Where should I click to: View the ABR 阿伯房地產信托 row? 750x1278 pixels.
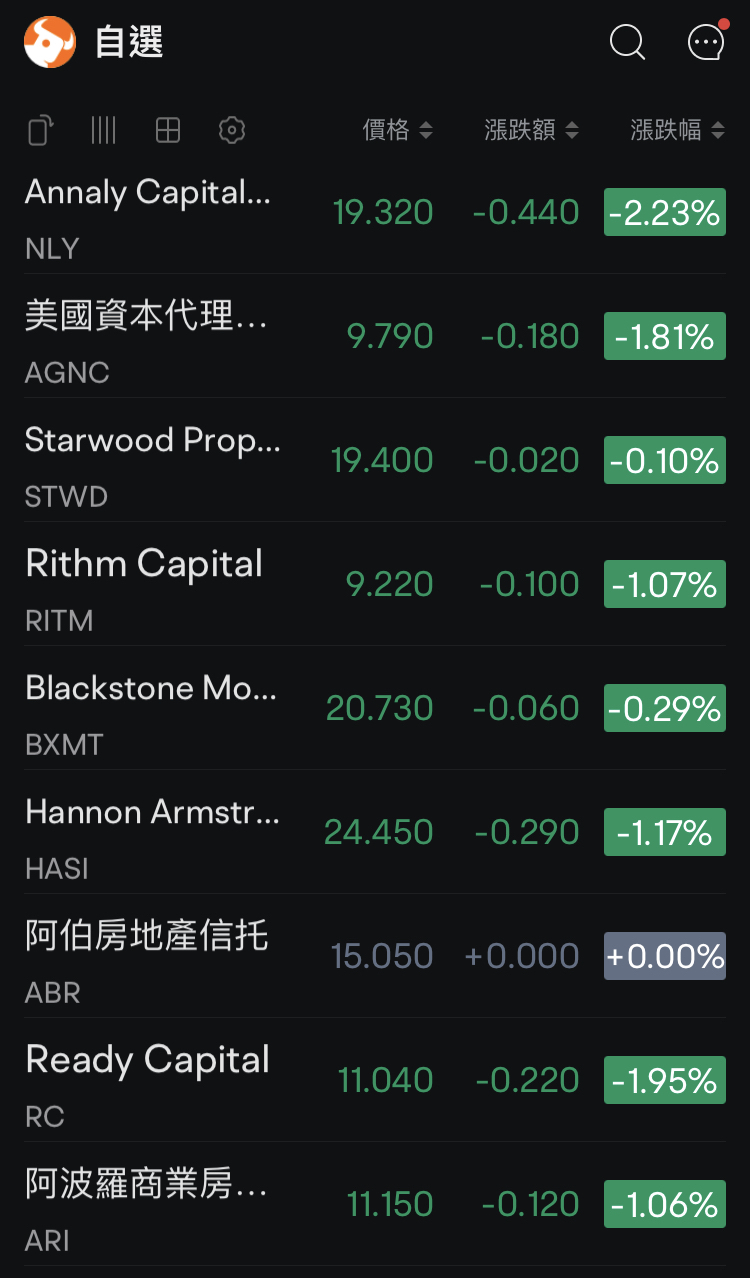[150, 956]
